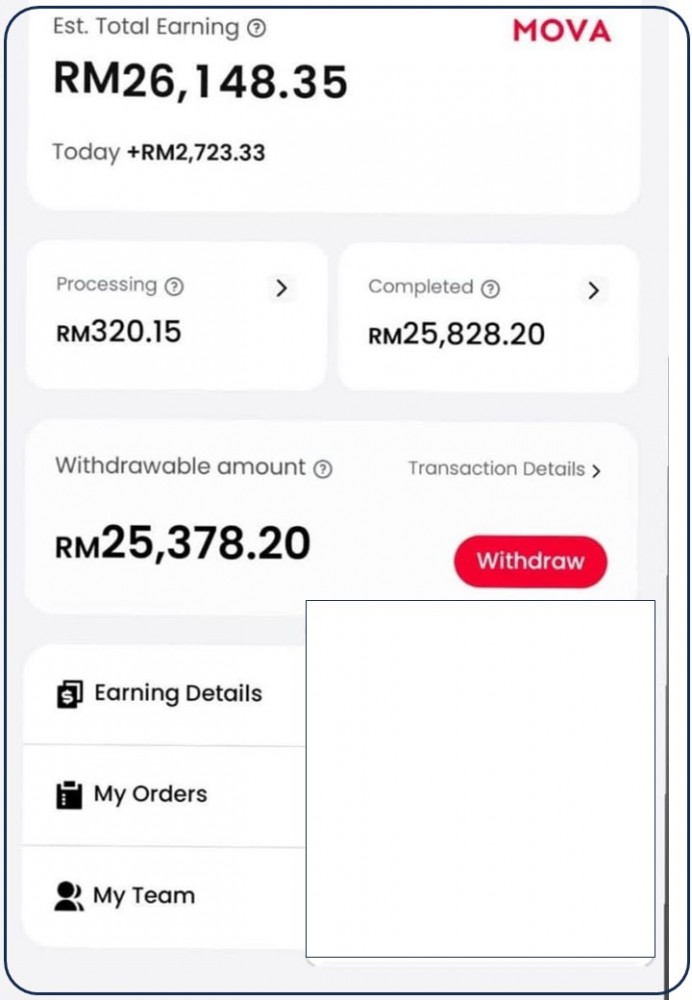Open Transaction Details
Viewport: 692px width, 1000px height.
[x=504, y=469]
